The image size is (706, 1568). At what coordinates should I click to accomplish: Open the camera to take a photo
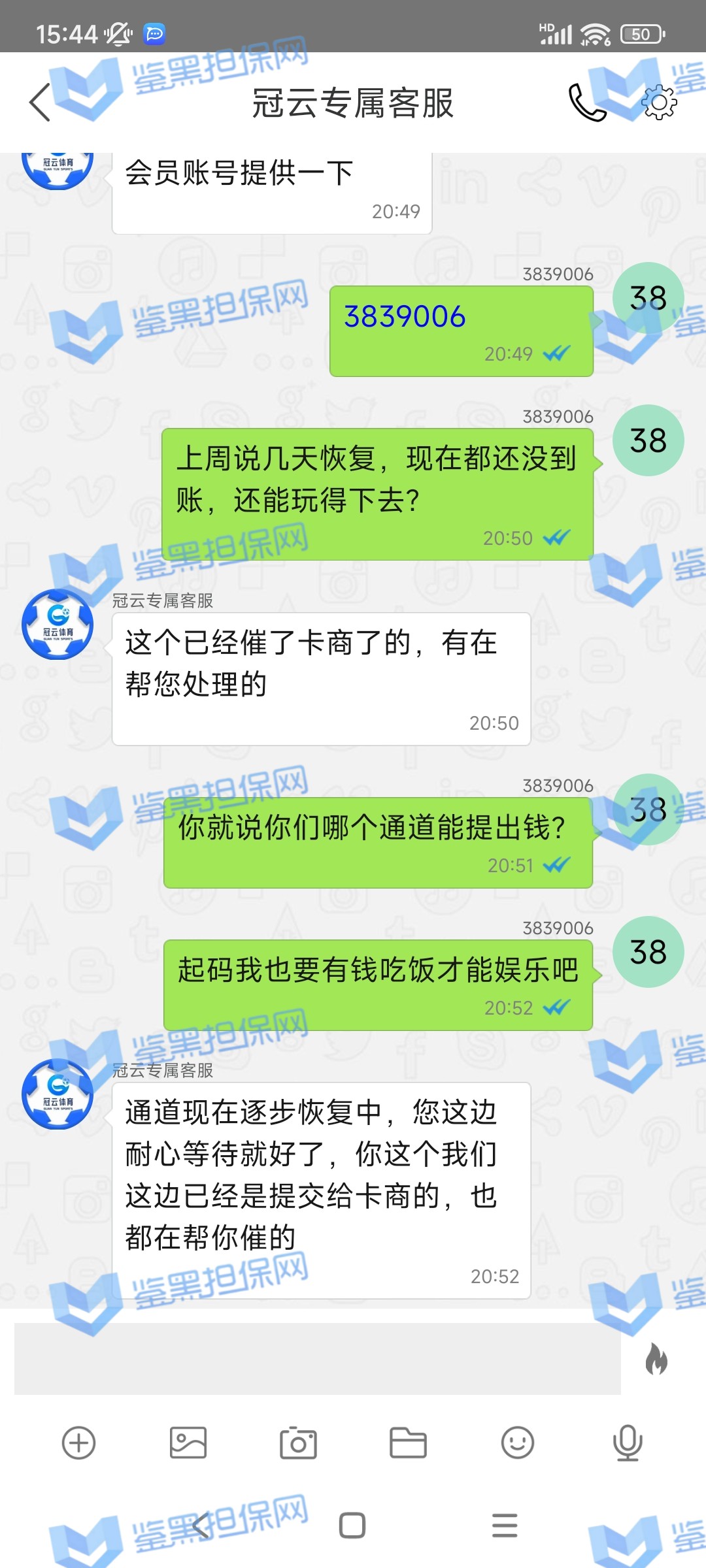tap(298, 1443)
